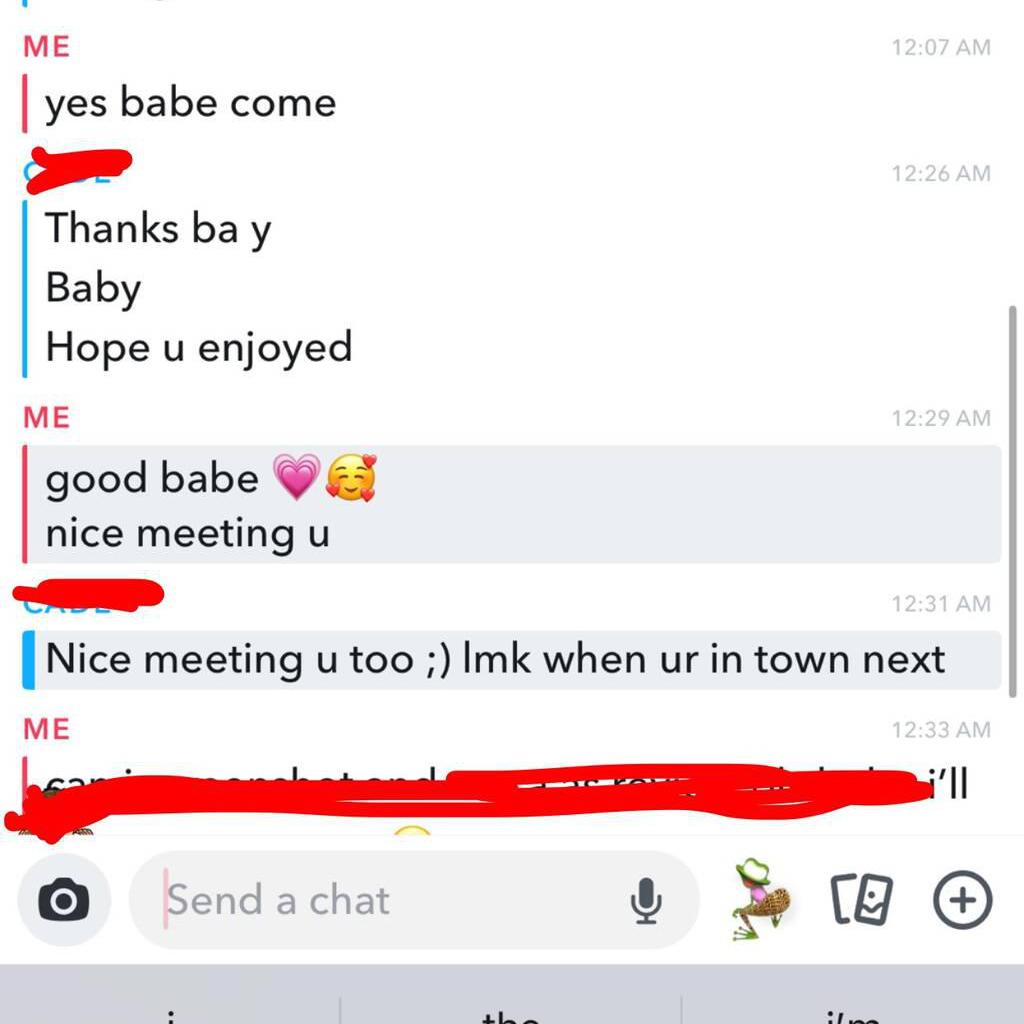Tap the microphone for voice input
This screenshot has width=1024, height=1024.
point(647,901)
